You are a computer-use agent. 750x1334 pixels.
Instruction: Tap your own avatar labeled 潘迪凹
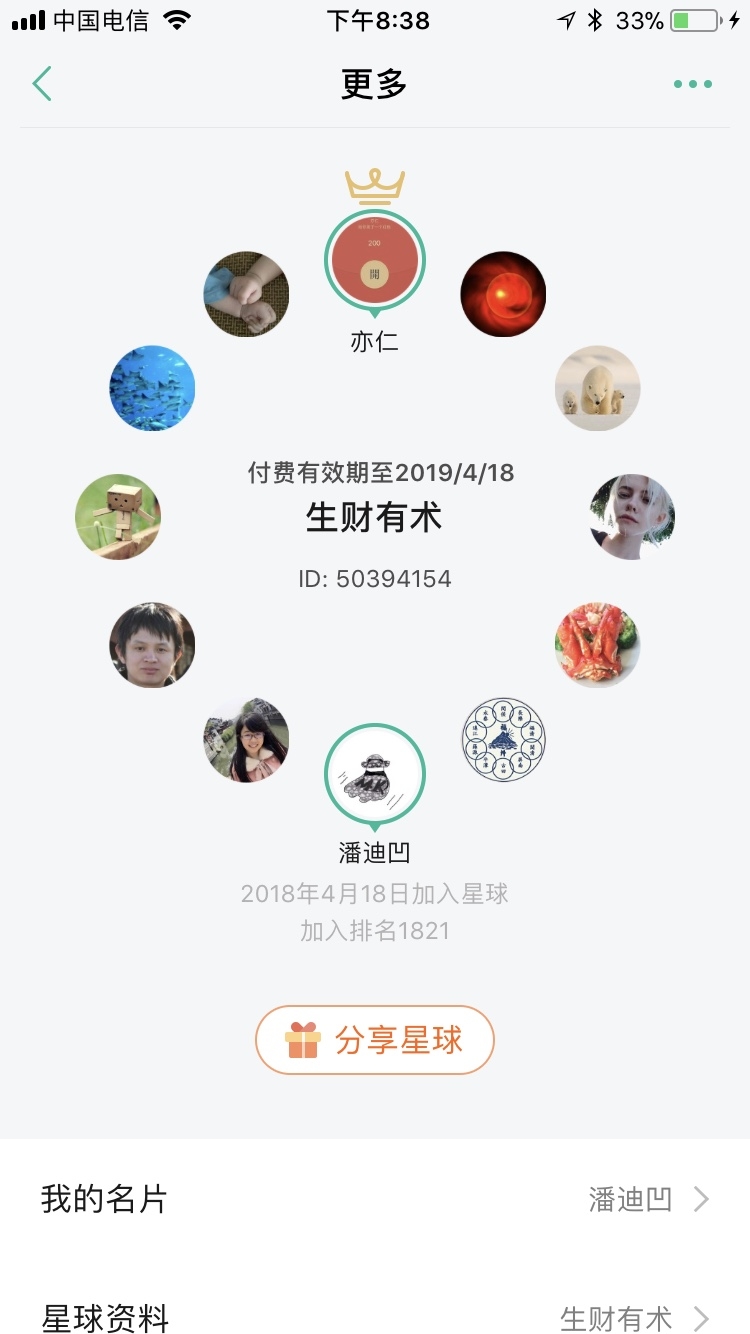[374, 773]
